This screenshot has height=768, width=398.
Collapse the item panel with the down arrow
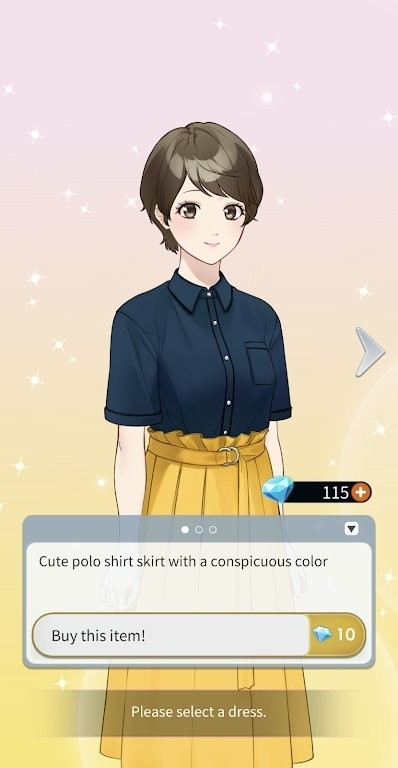coord(351,528)
